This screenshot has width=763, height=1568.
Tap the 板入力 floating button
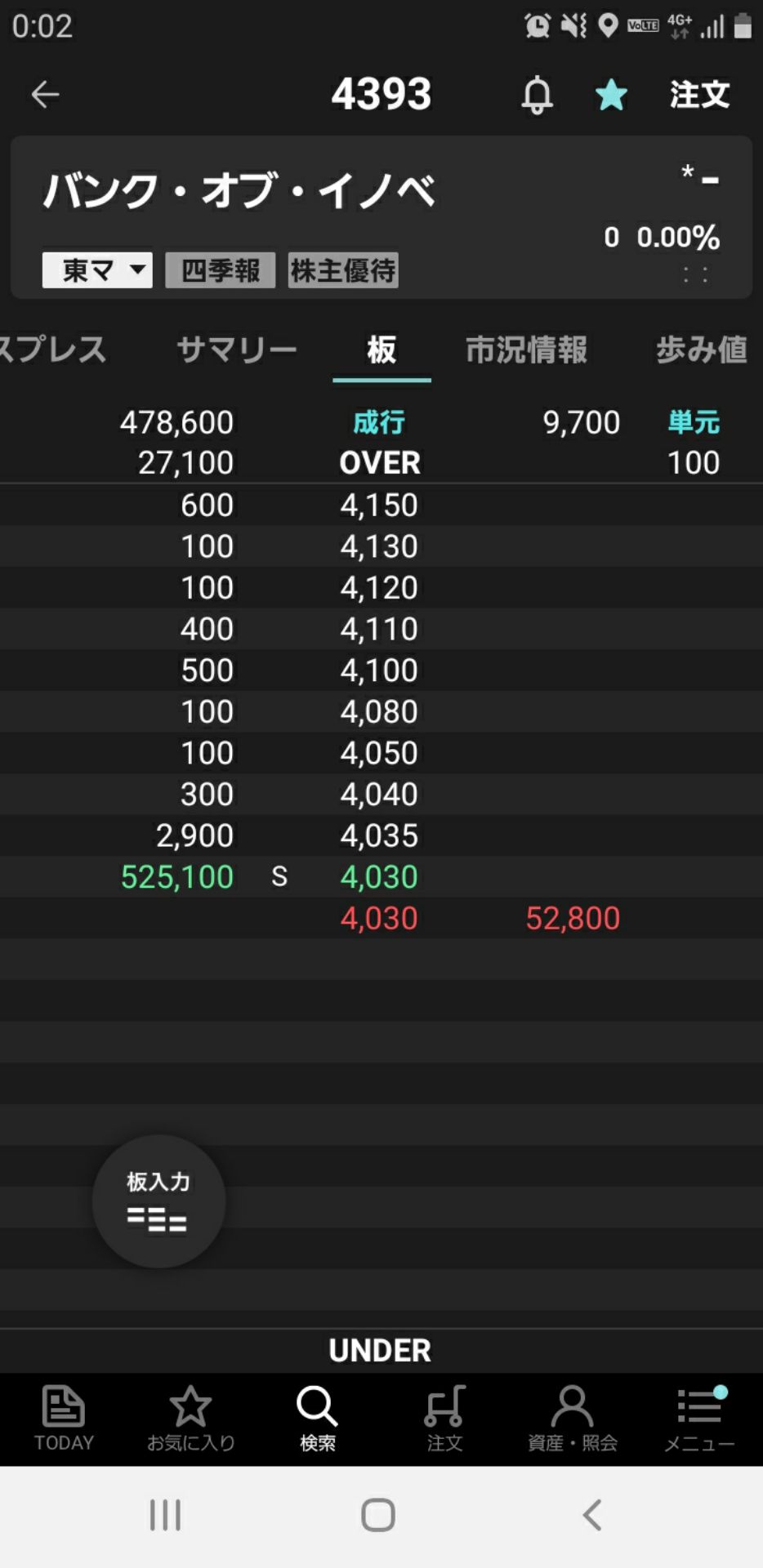(158, 1200)
